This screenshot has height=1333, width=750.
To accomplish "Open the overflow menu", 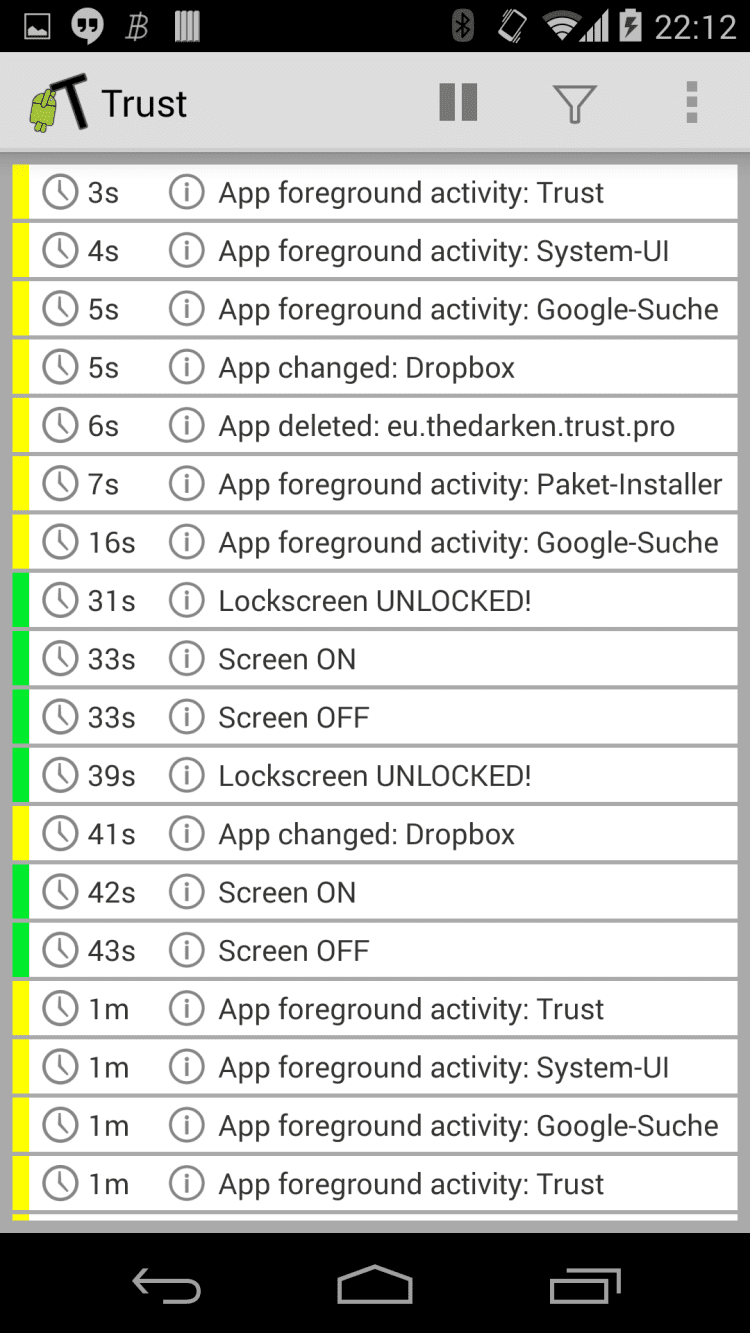I will pos(691,103).
